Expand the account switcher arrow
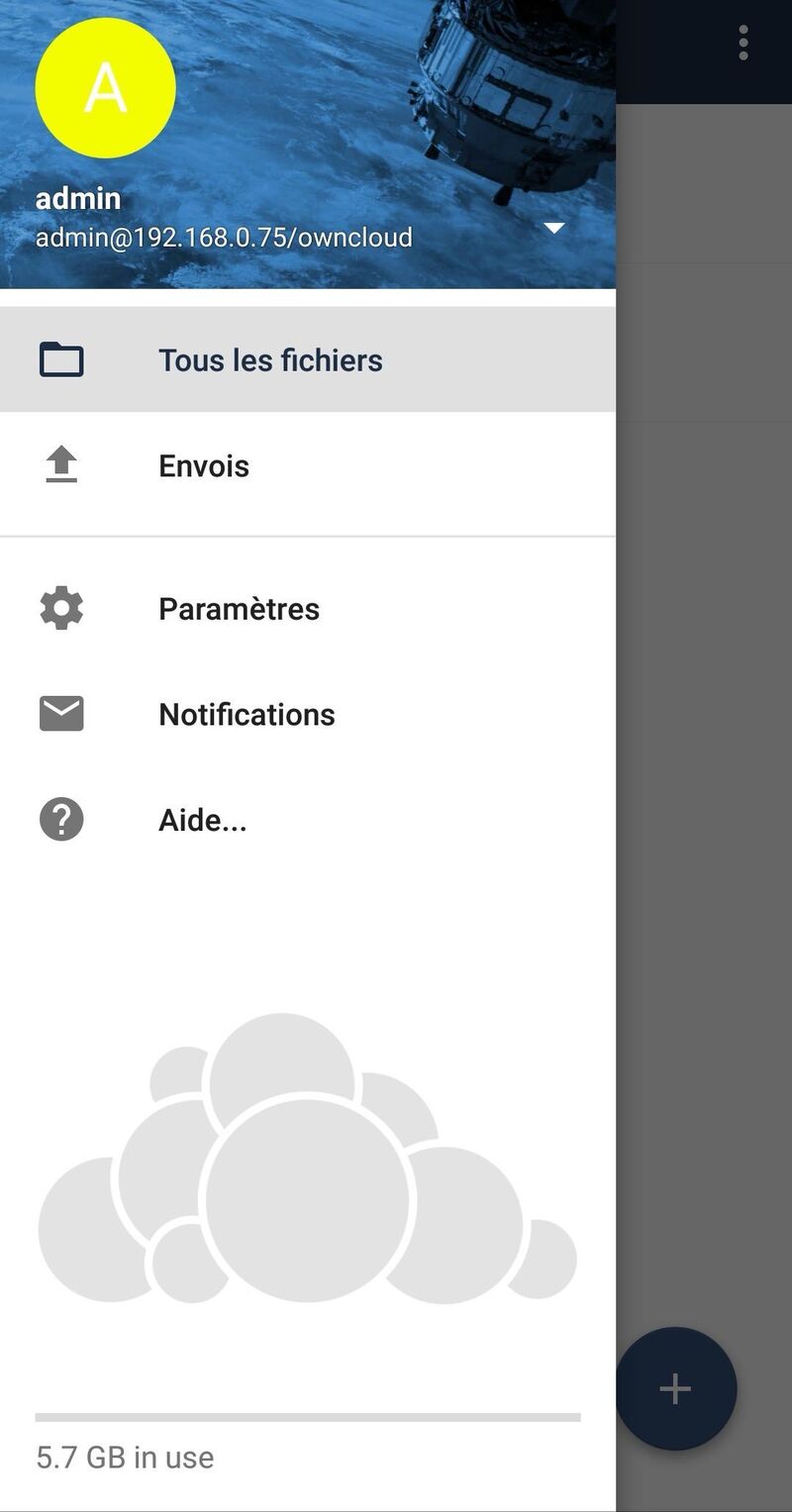The width and height of the screenshot is (792, 1512). coord(554,229)
